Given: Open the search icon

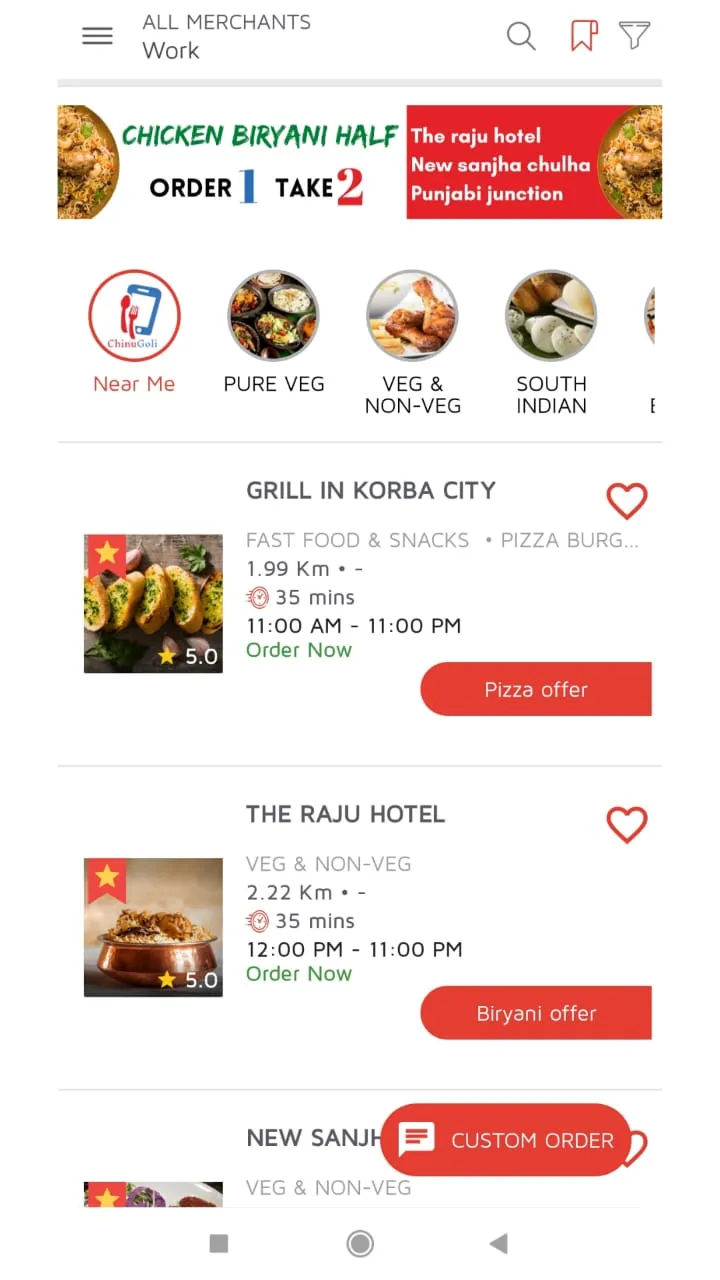Looking at the screenshot, I should pyautogui.click(x=521, y=37).
